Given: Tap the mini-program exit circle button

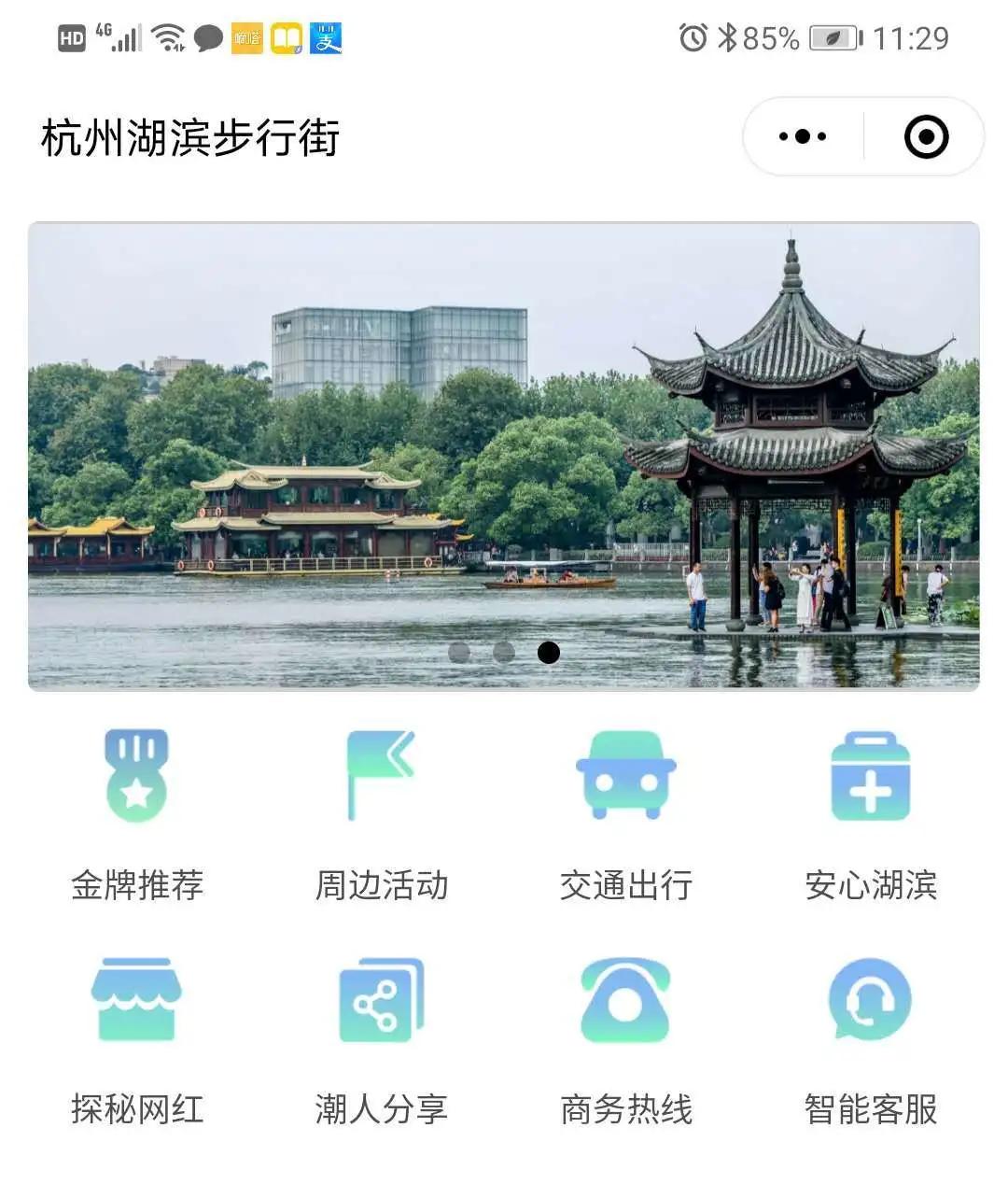Looking at the screenshot, I should coord(924,136).
